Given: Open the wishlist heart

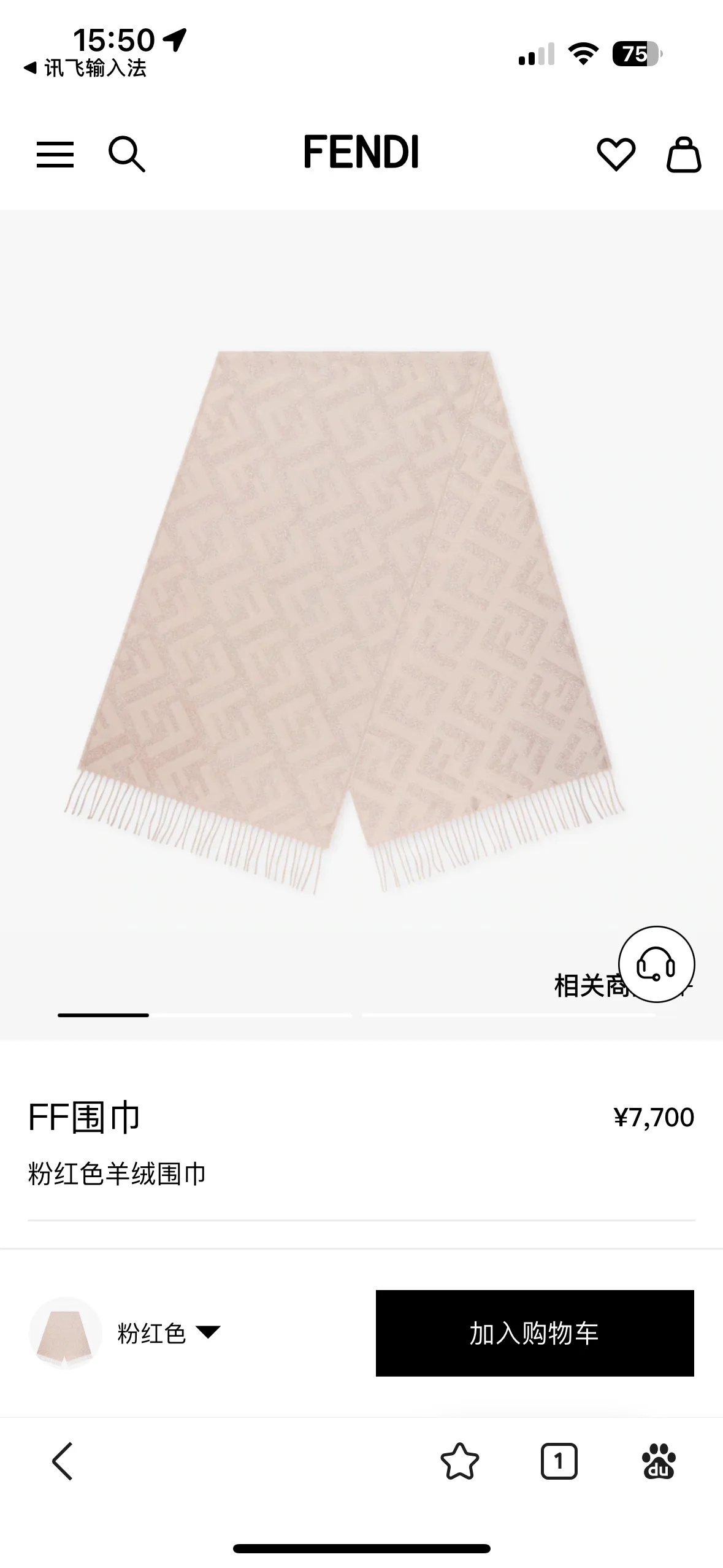Looking at the screenshot, I should [x=616, y=154].
